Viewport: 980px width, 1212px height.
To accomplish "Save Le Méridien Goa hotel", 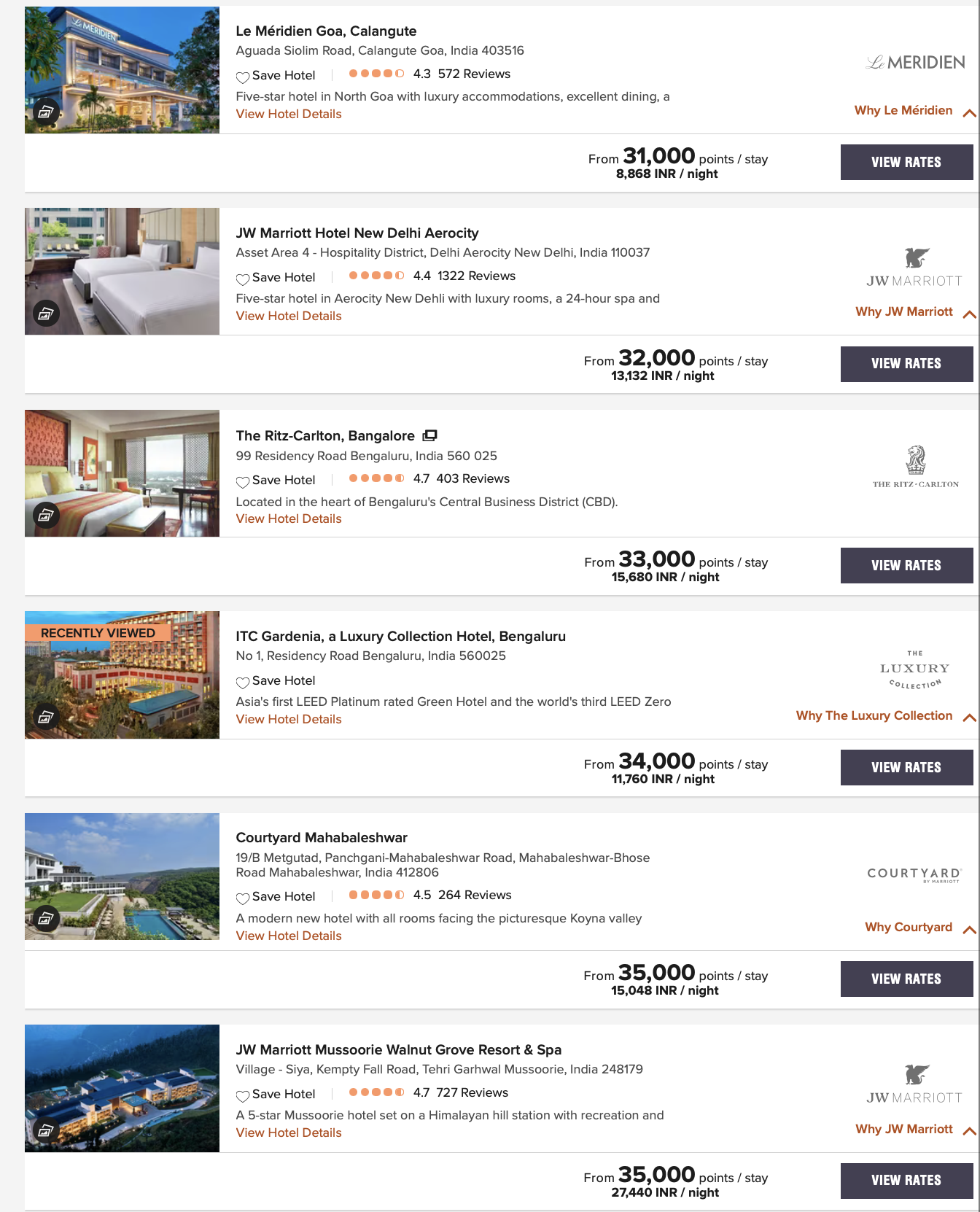I will [x=276, y=76].
